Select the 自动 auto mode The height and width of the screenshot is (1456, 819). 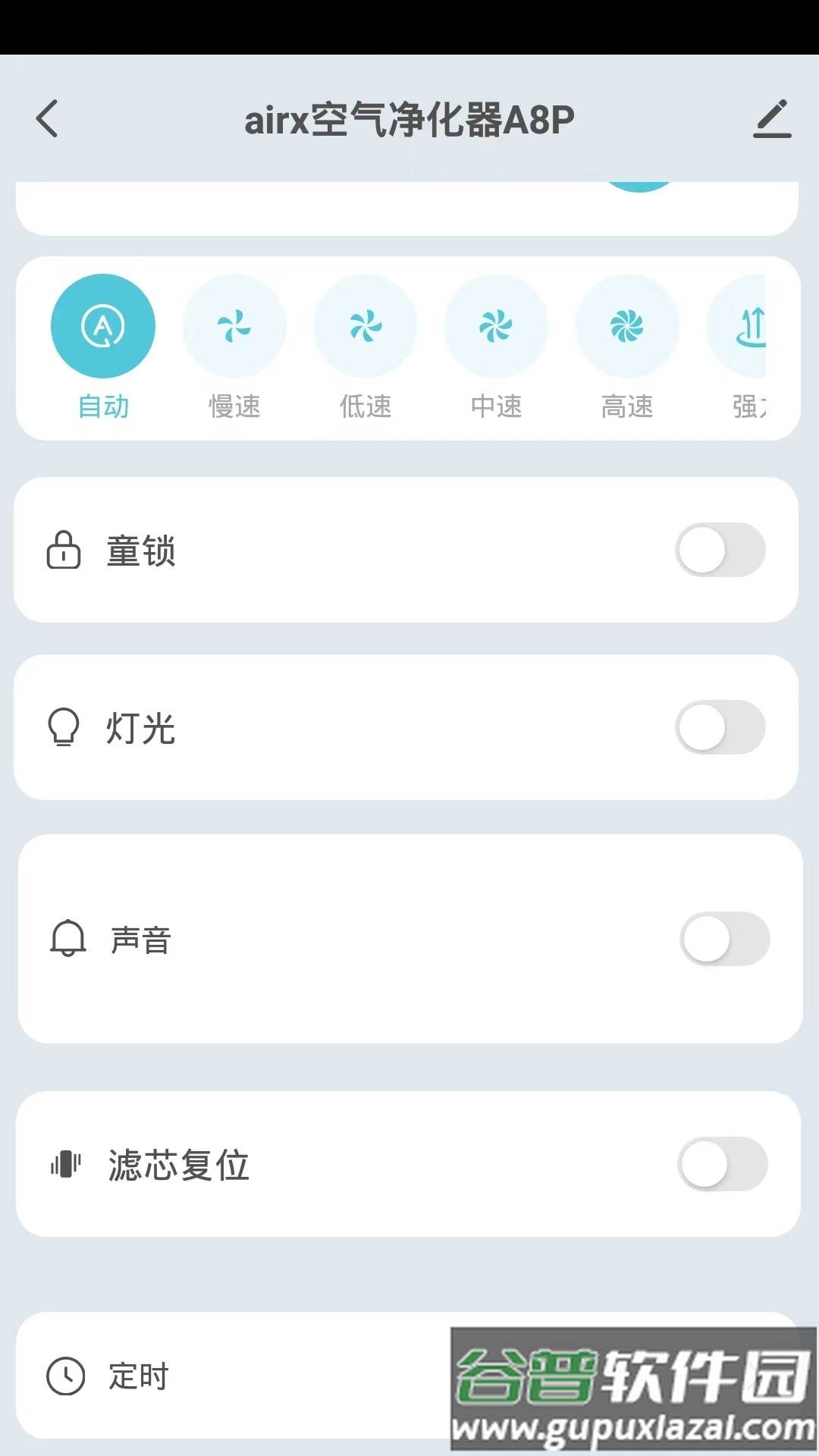[x=103, y=327]
